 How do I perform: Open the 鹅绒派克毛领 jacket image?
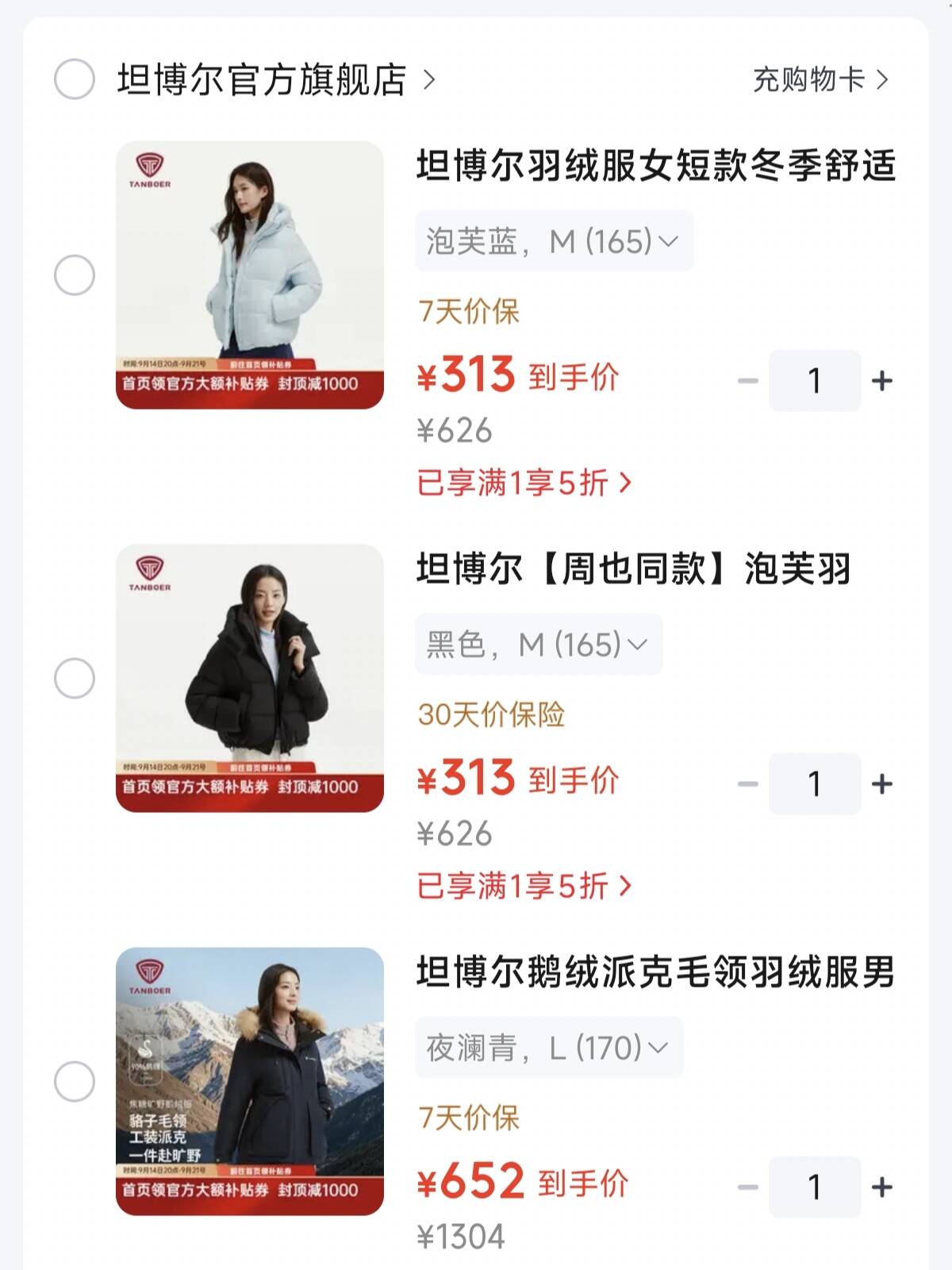[250, 1082]
